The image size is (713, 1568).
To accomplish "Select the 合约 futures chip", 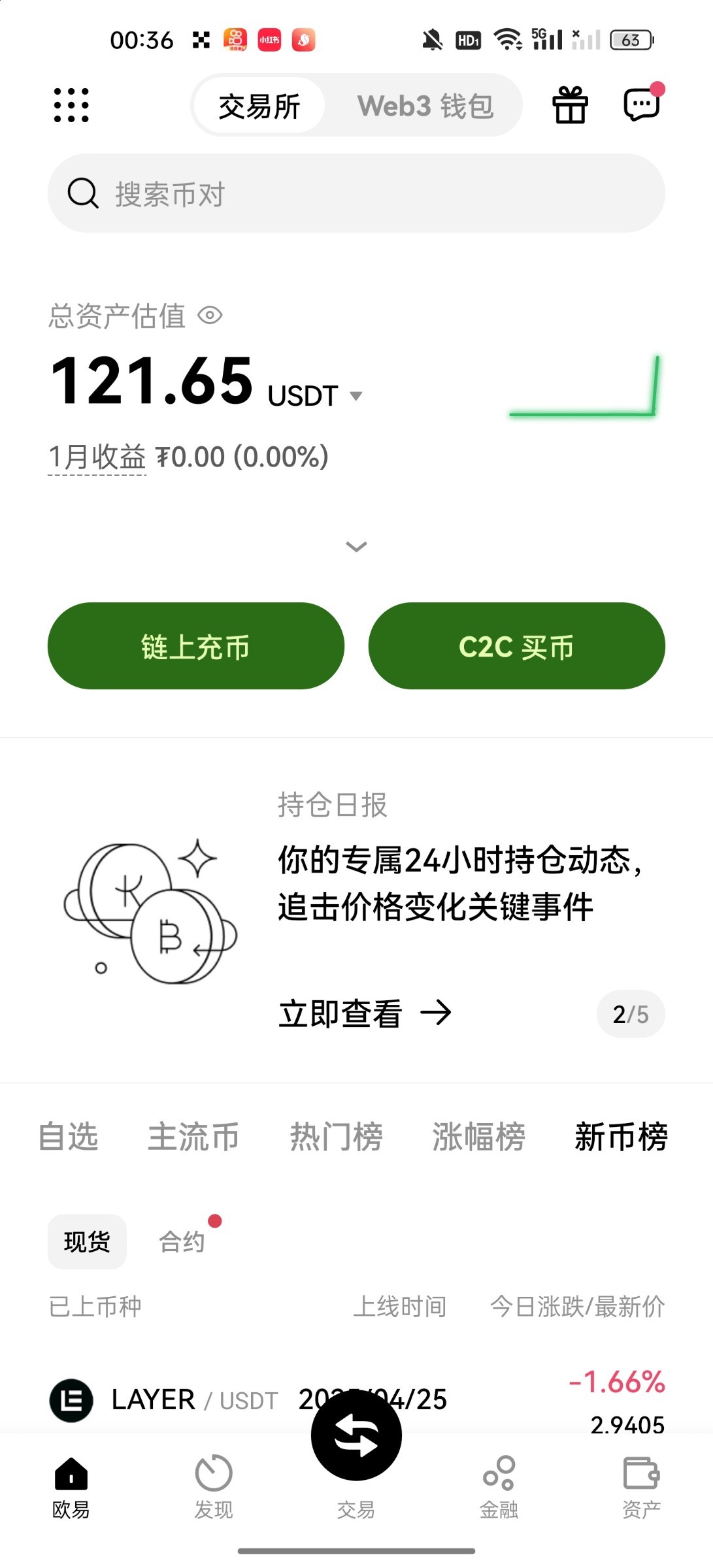I will (182, 1241).
